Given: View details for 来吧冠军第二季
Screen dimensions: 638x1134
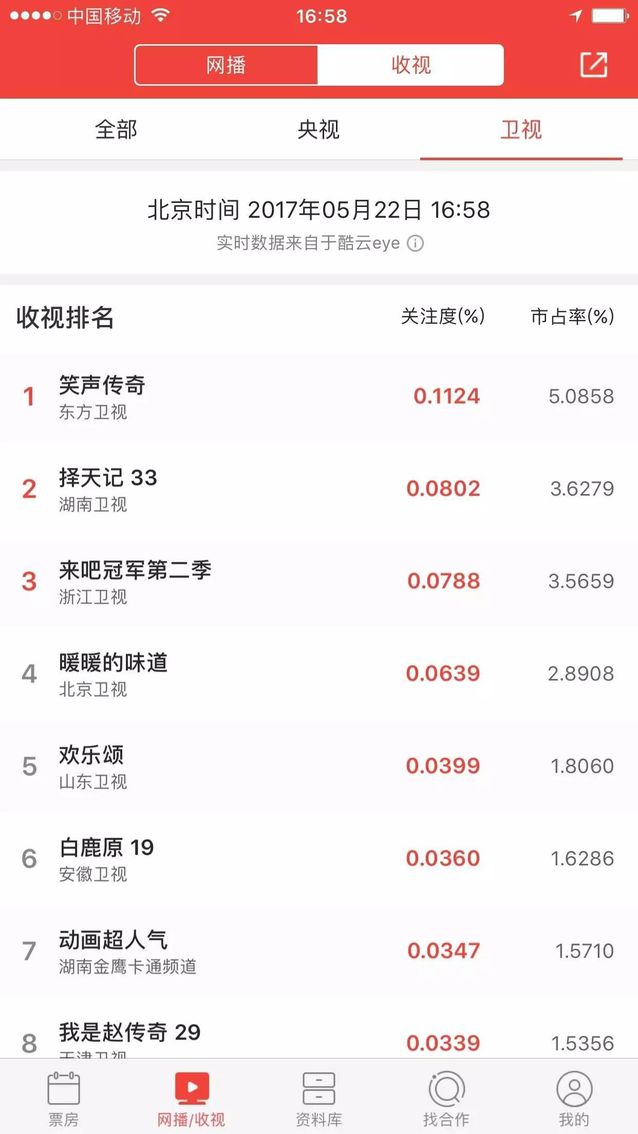Looking at the screenshot, I should click(319, 581).
